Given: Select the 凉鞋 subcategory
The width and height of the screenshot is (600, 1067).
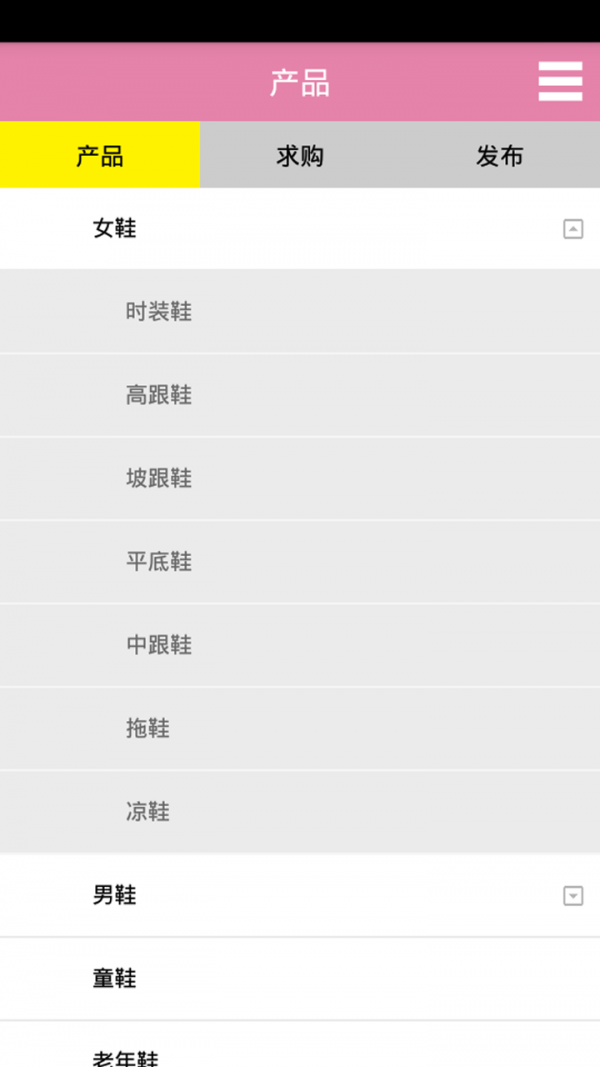Looking at the screenshot, I should 148,812.
